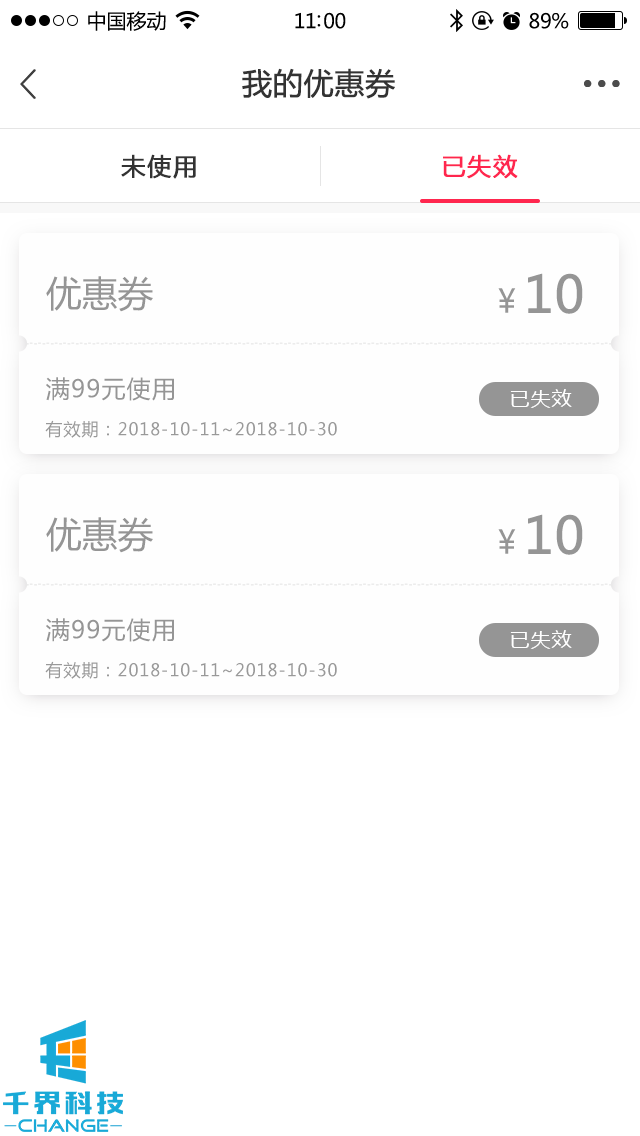Go back from 我的优惠券 page

click(x=28, y=84)
